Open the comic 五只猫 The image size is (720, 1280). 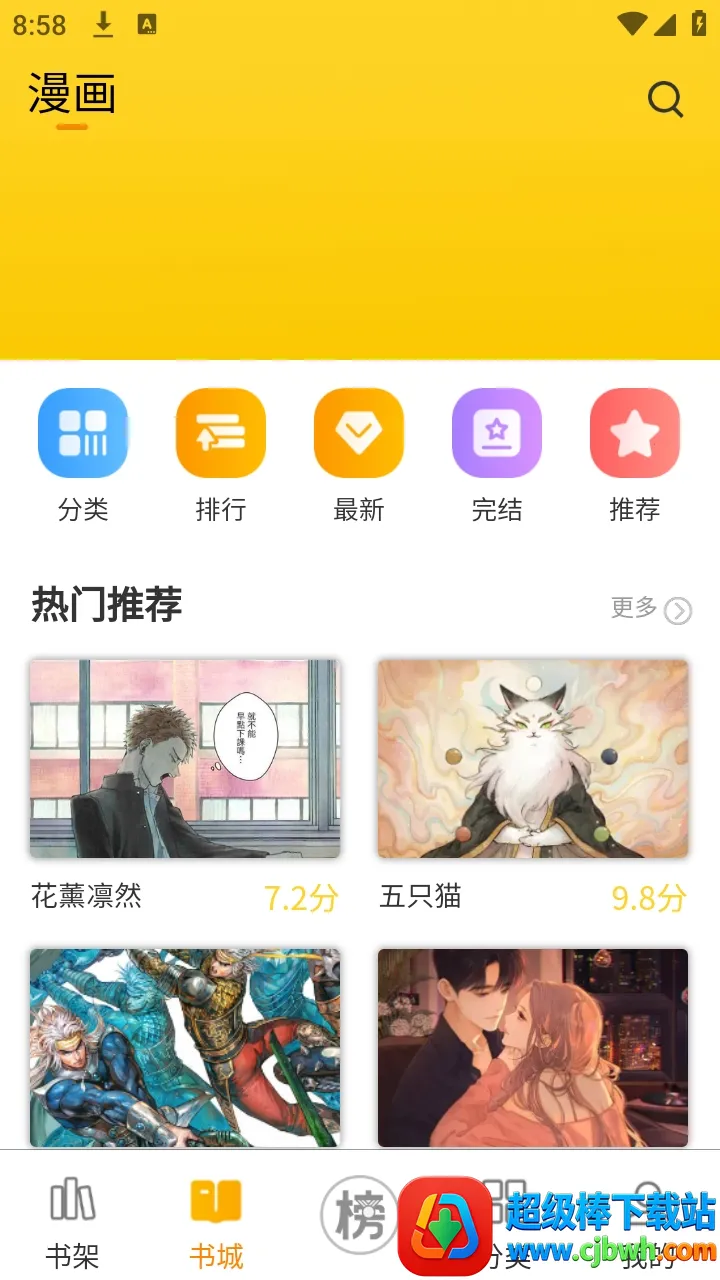tap(533, 759)
